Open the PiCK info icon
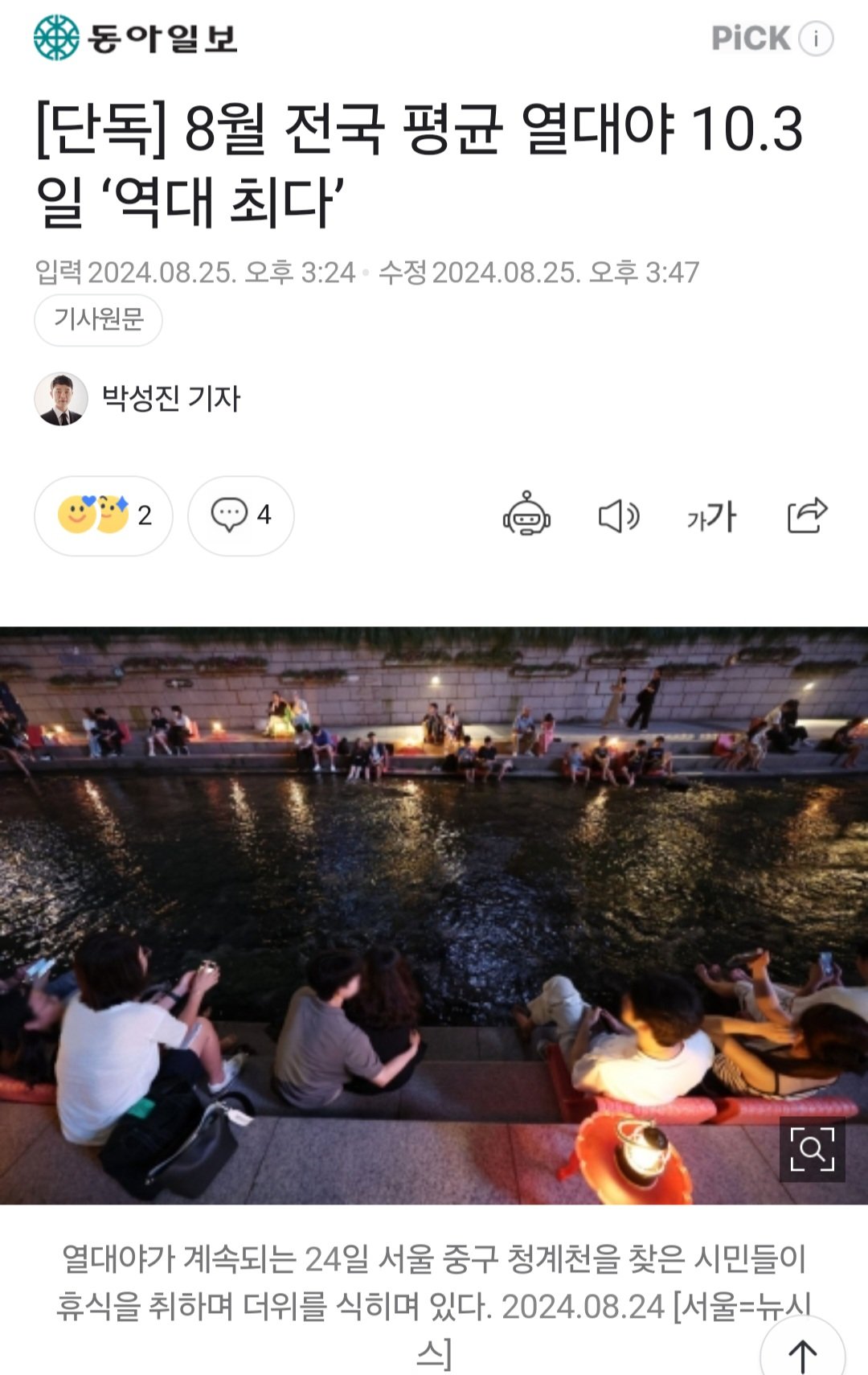The image size is (868, 1375). (x=816, y=38)
